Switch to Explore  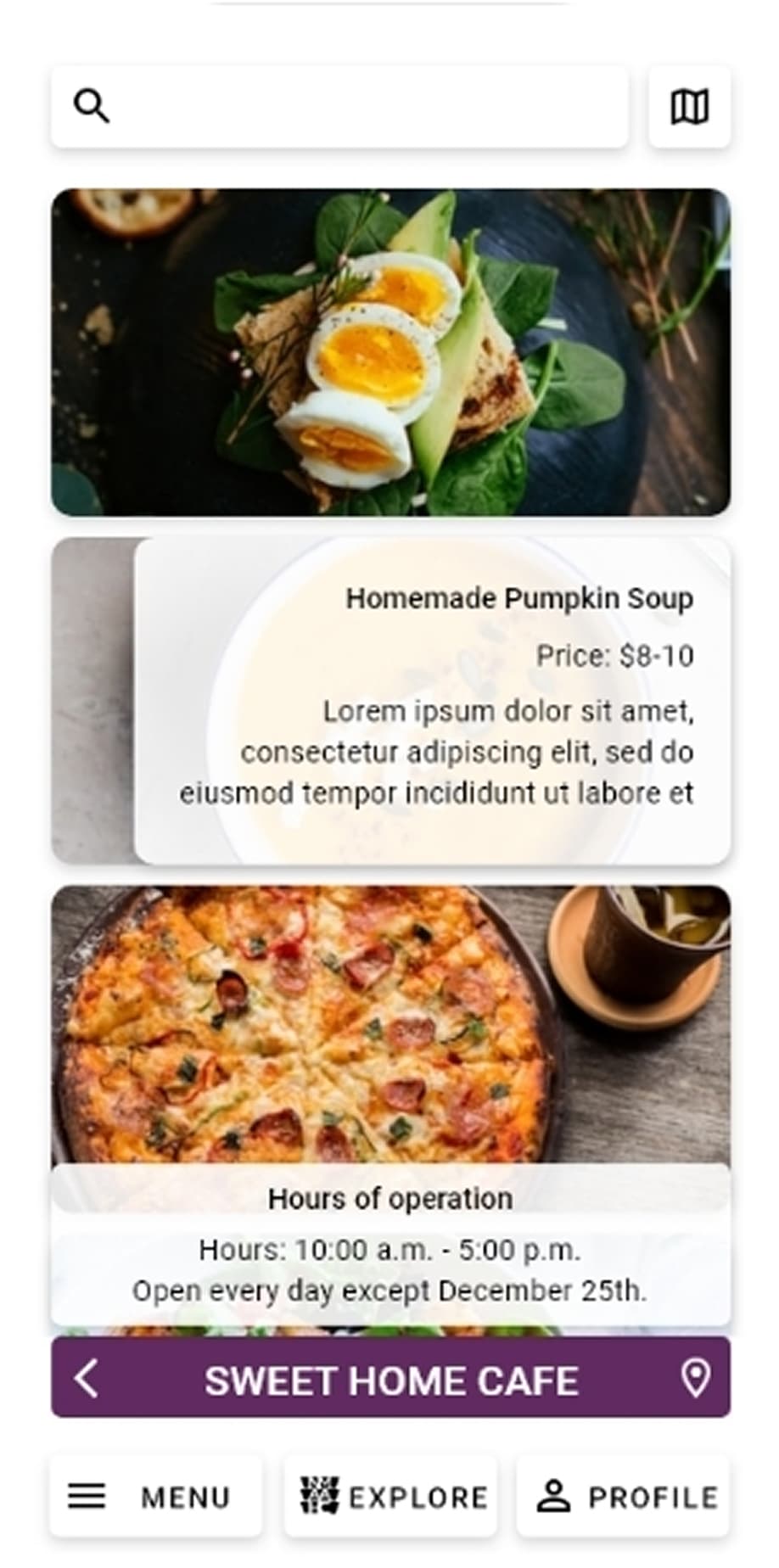click(390, 1497)
